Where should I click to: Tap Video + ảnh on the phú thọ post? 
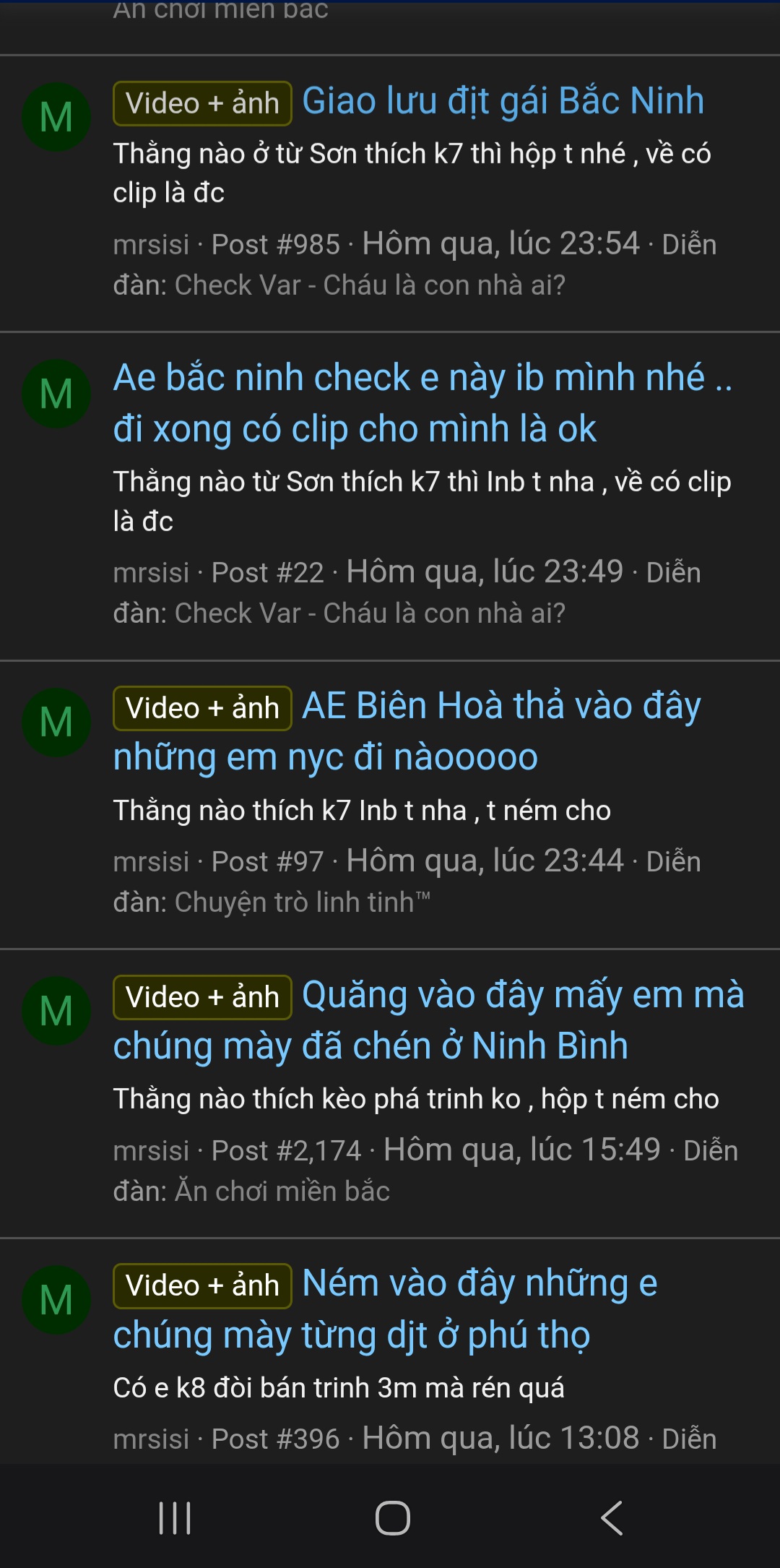pyautogui.click(x=202, y=1283)
